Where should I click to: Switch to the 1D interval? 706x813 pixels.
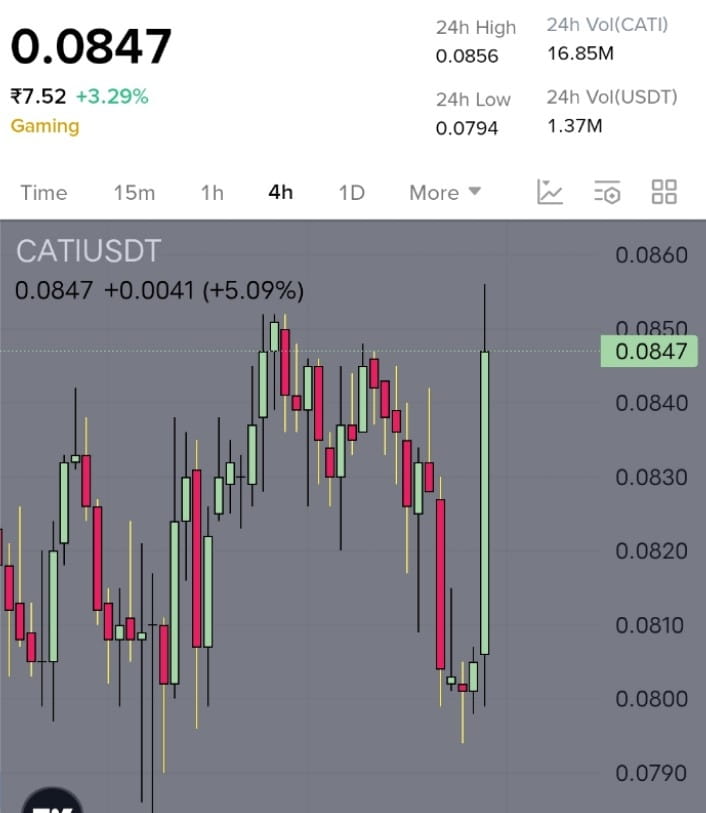coord(351,193)
